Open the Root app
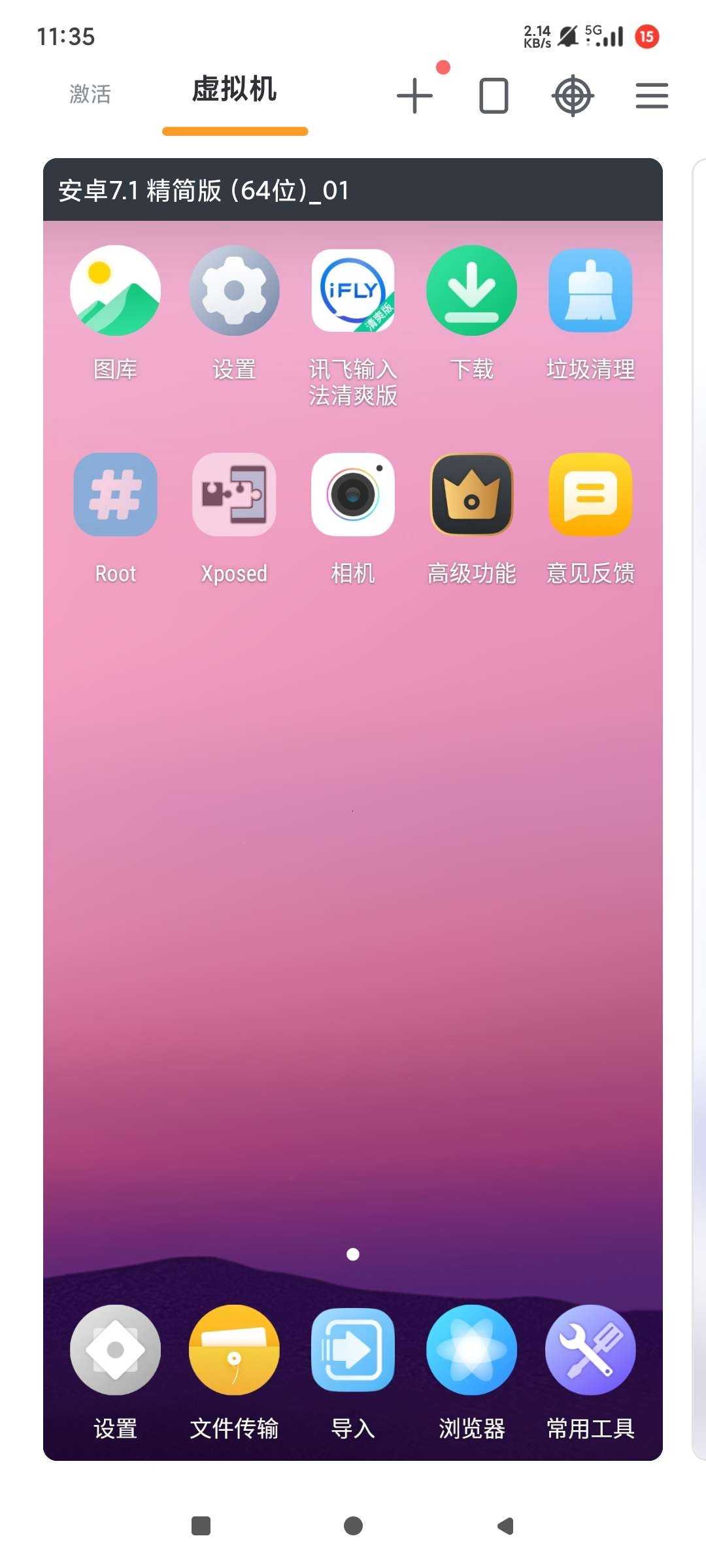The width and height of the screenshot is (706, 1568). (115, 495)
